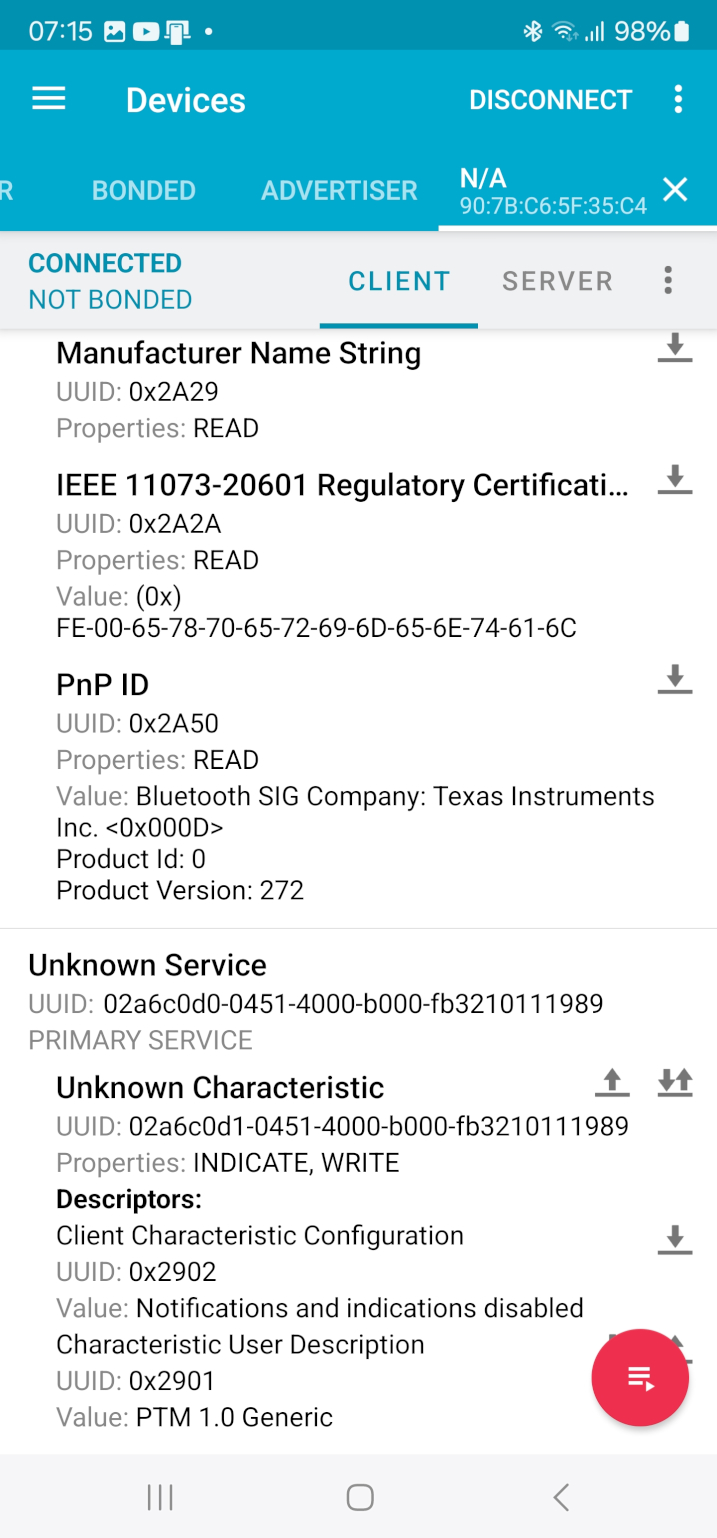Read the PnP ID characteristic

point(675,679)
